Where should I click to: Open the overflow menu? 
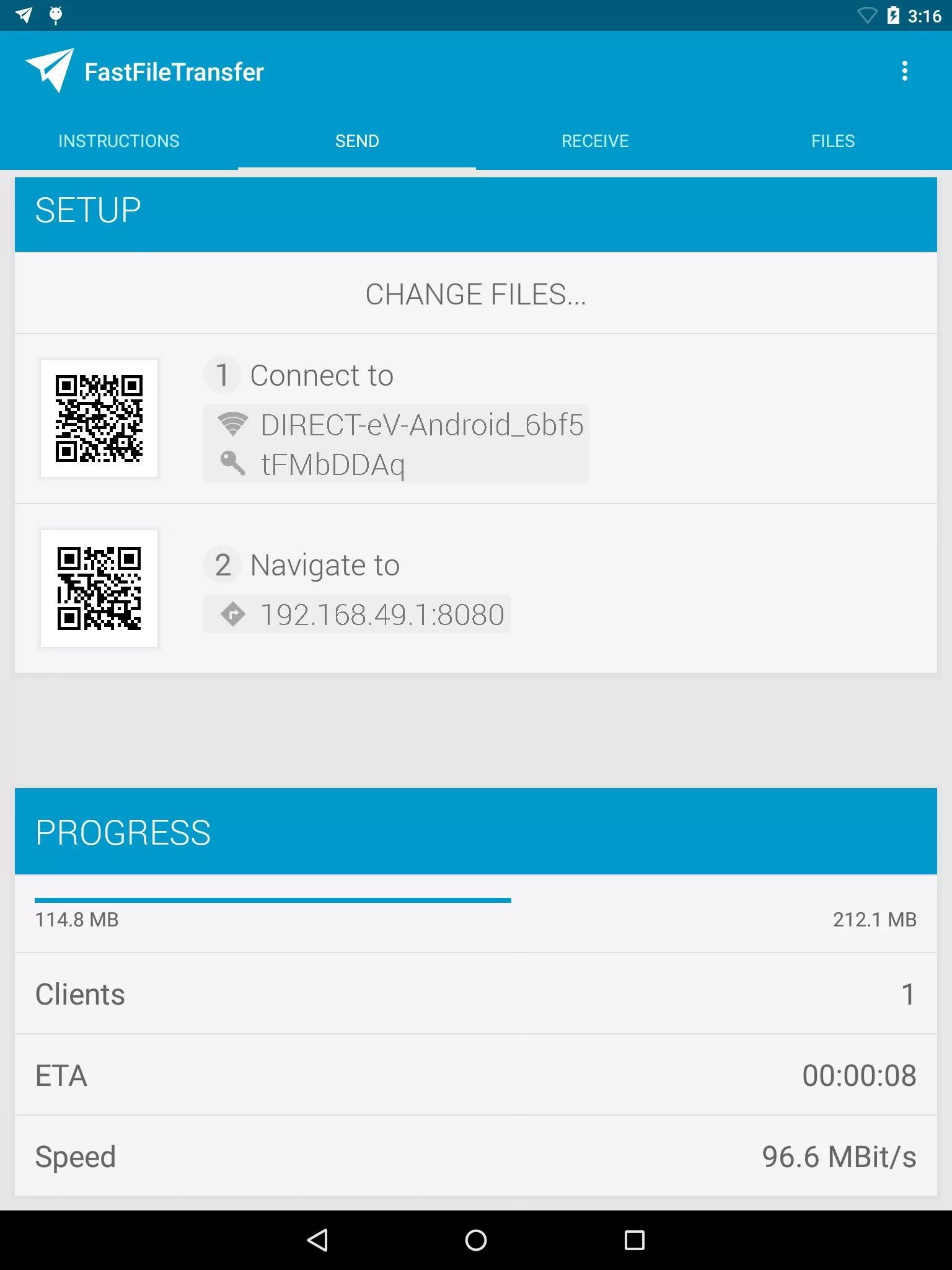[x=904, y=71]
